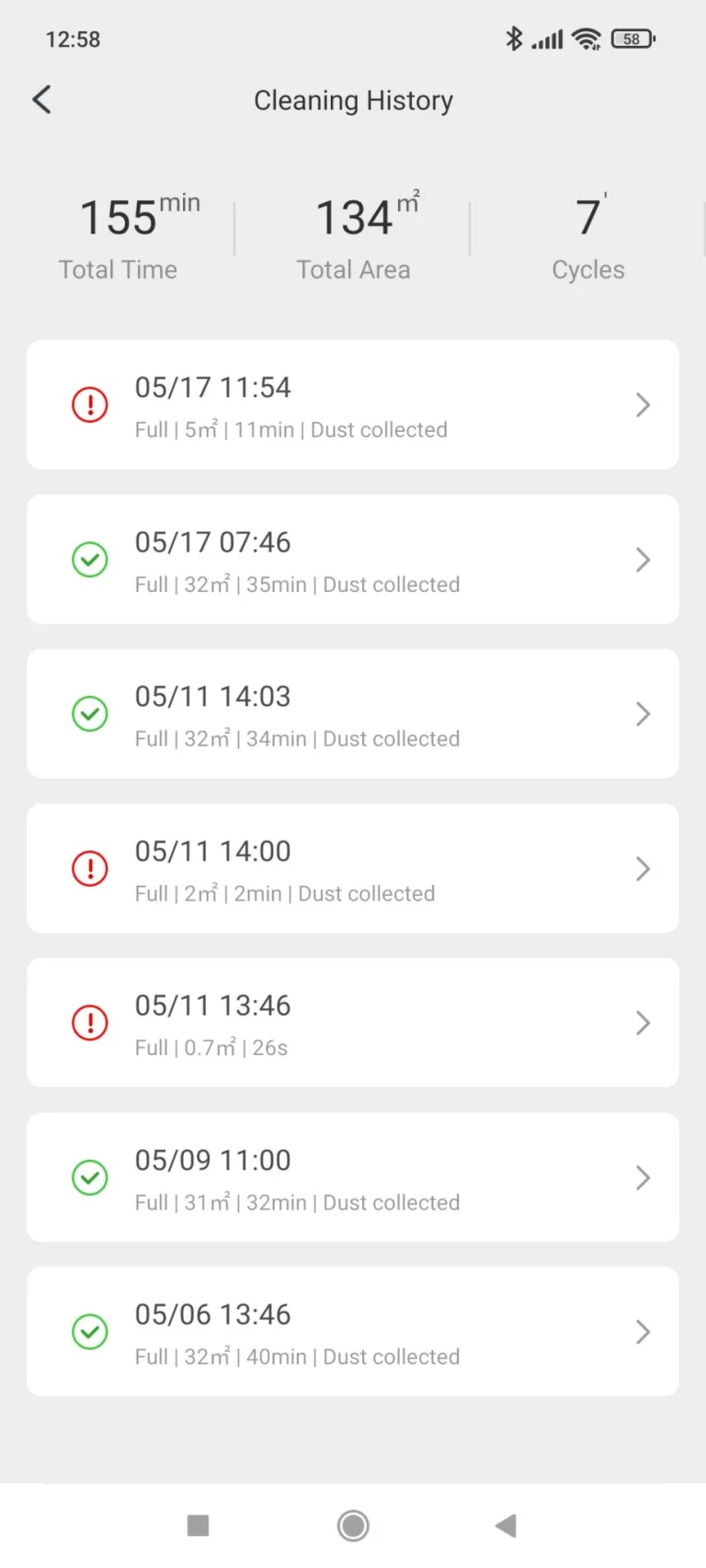Open the 05/06 13:46 cleaning record
Image resolution: width=706 pixels, height=1568 pixels.
point(353,1332)
